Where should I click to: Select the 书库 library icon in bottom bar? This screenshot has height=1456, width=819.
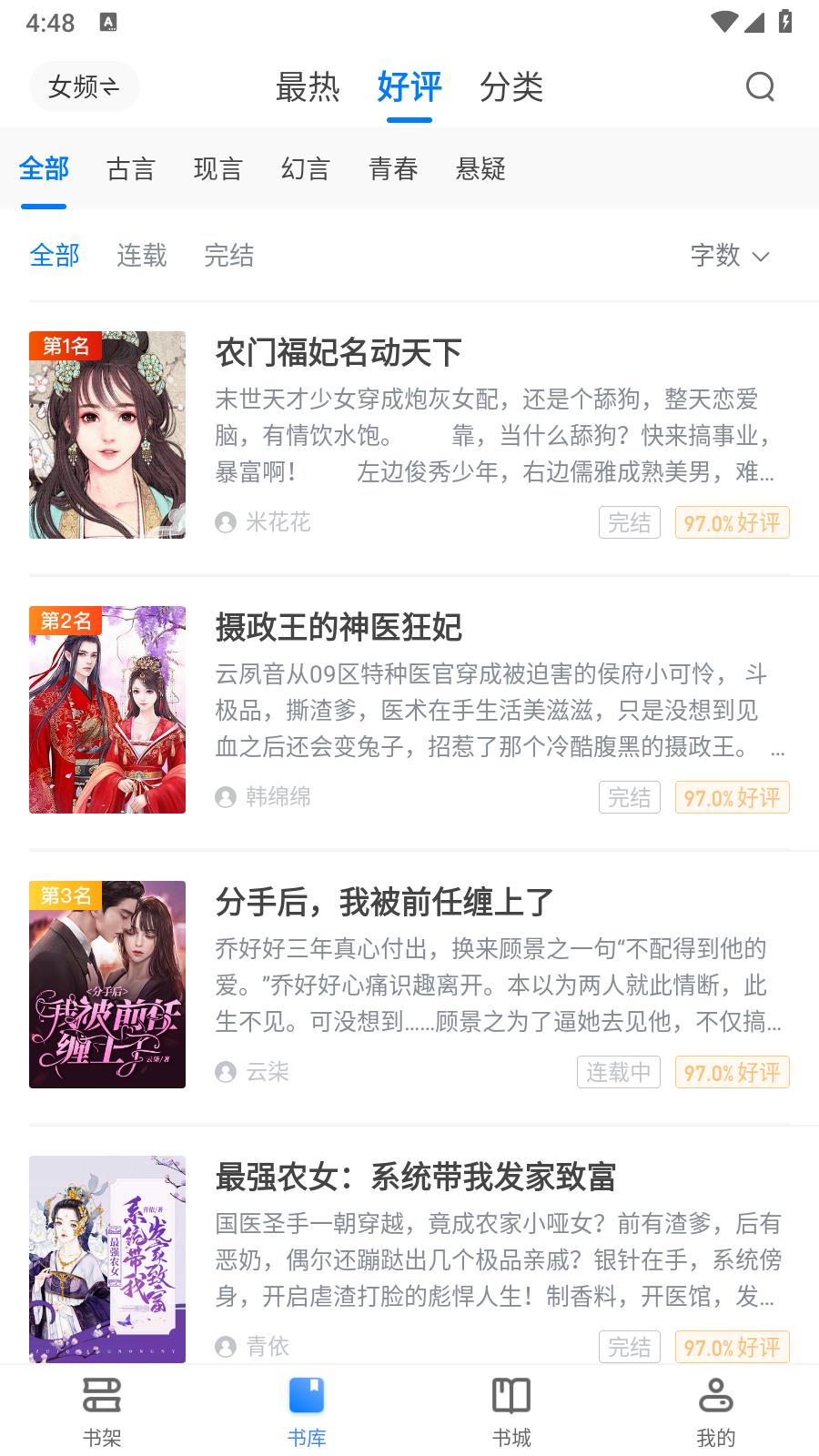(x=307, y=1406)
